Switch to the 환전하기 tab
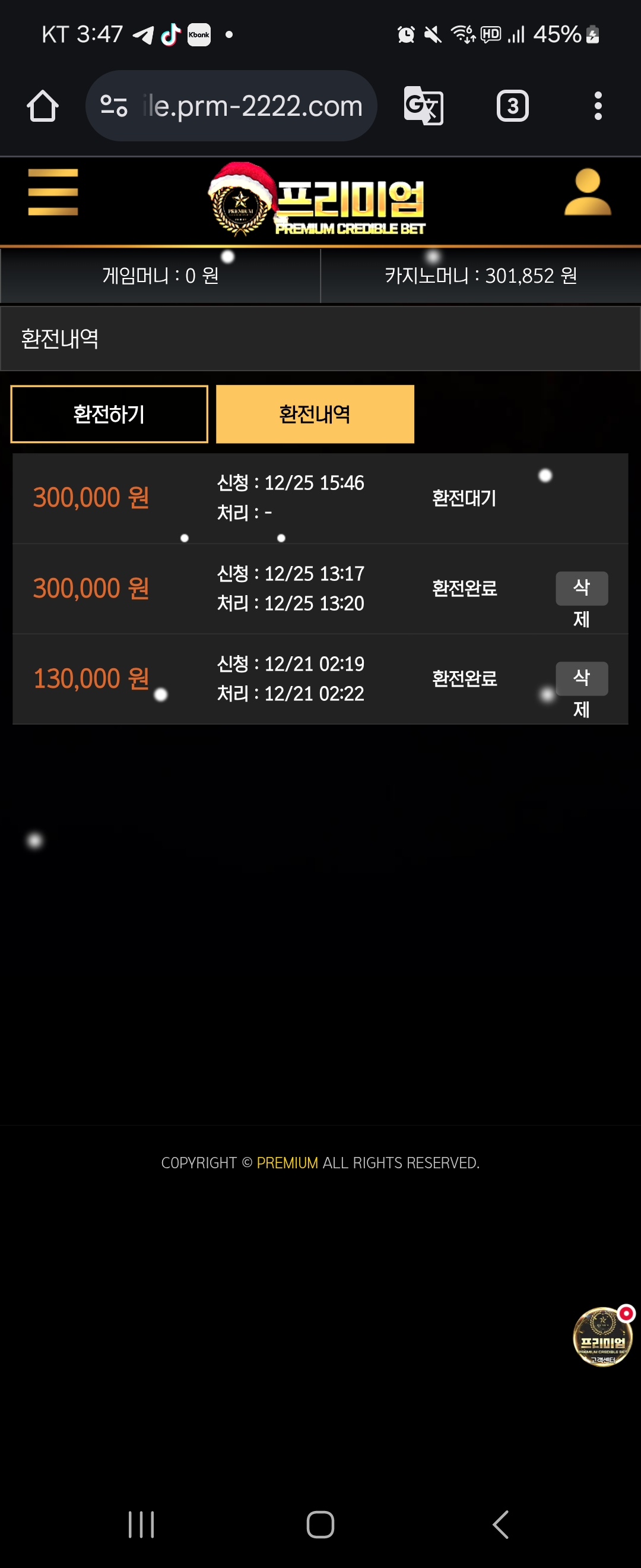Screen dimensions: 641x1568 [x=109, y=414]
